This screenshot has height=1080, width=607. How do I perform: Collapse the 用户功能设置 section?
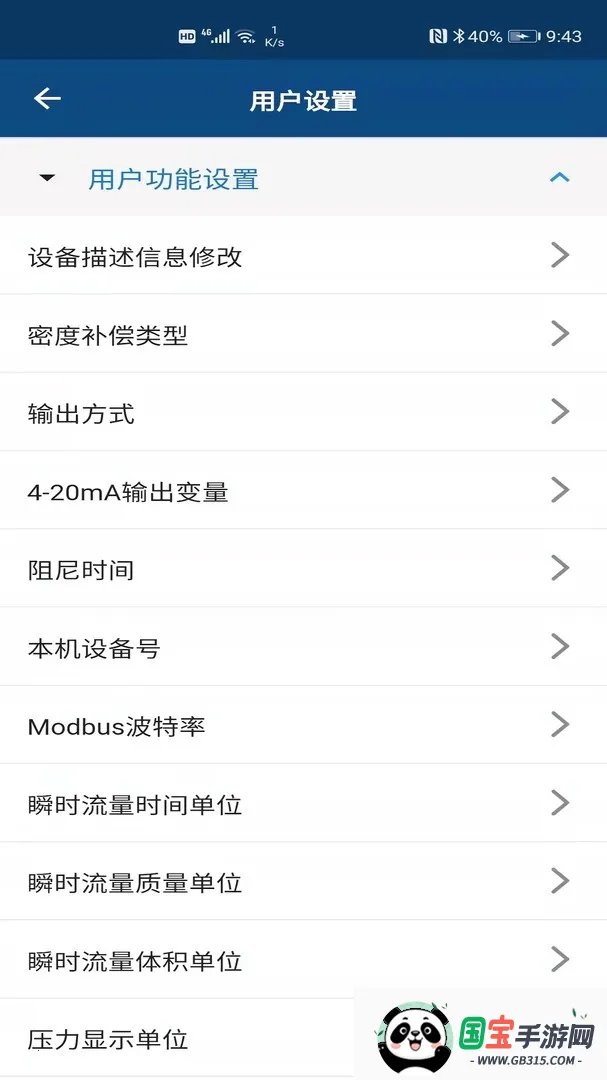[559, 178]
